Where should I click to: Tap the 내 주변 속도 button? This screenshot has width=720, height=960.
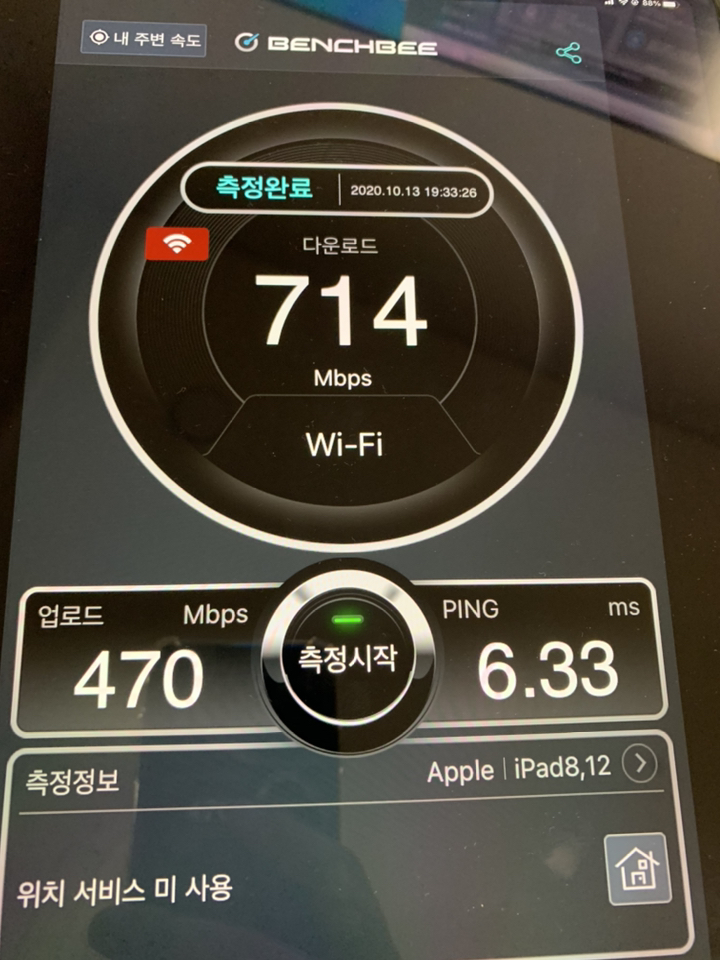[144, 39]
